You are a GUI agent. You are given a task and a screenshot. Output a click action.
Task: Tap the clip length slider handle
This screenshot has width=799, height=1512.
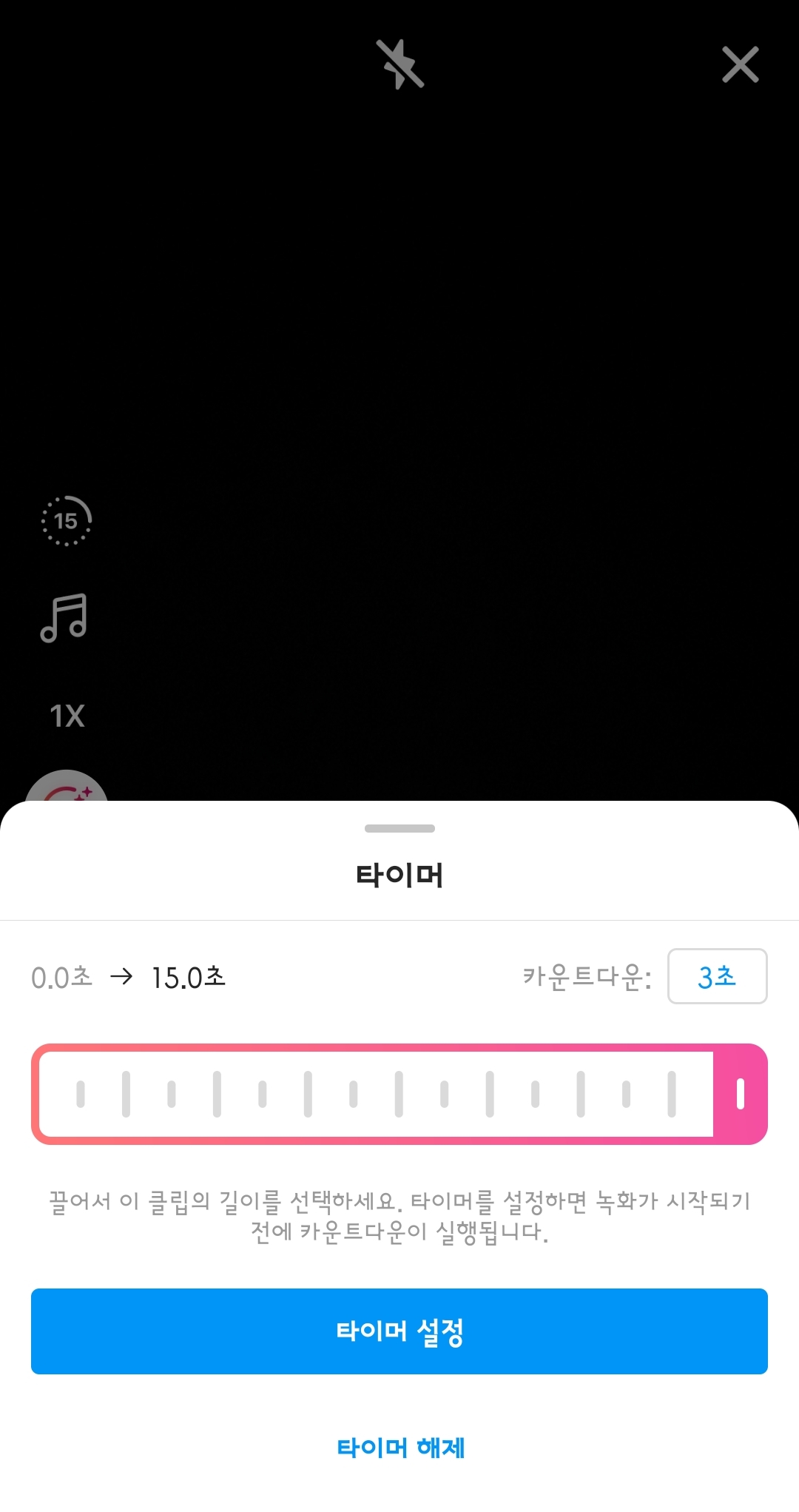pos(740,1094)
